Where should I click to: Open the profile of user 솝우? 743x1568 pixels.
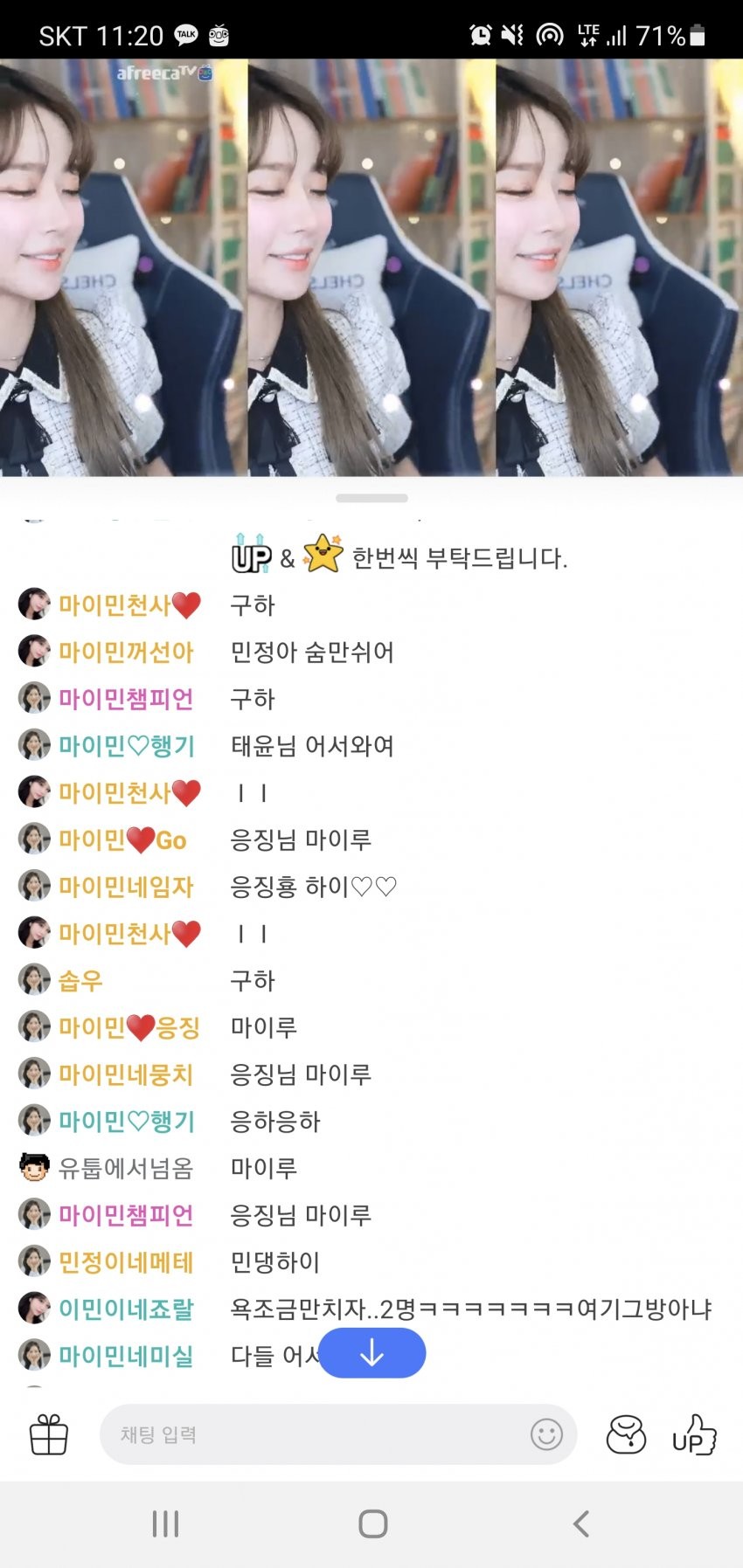click(80, 980)
